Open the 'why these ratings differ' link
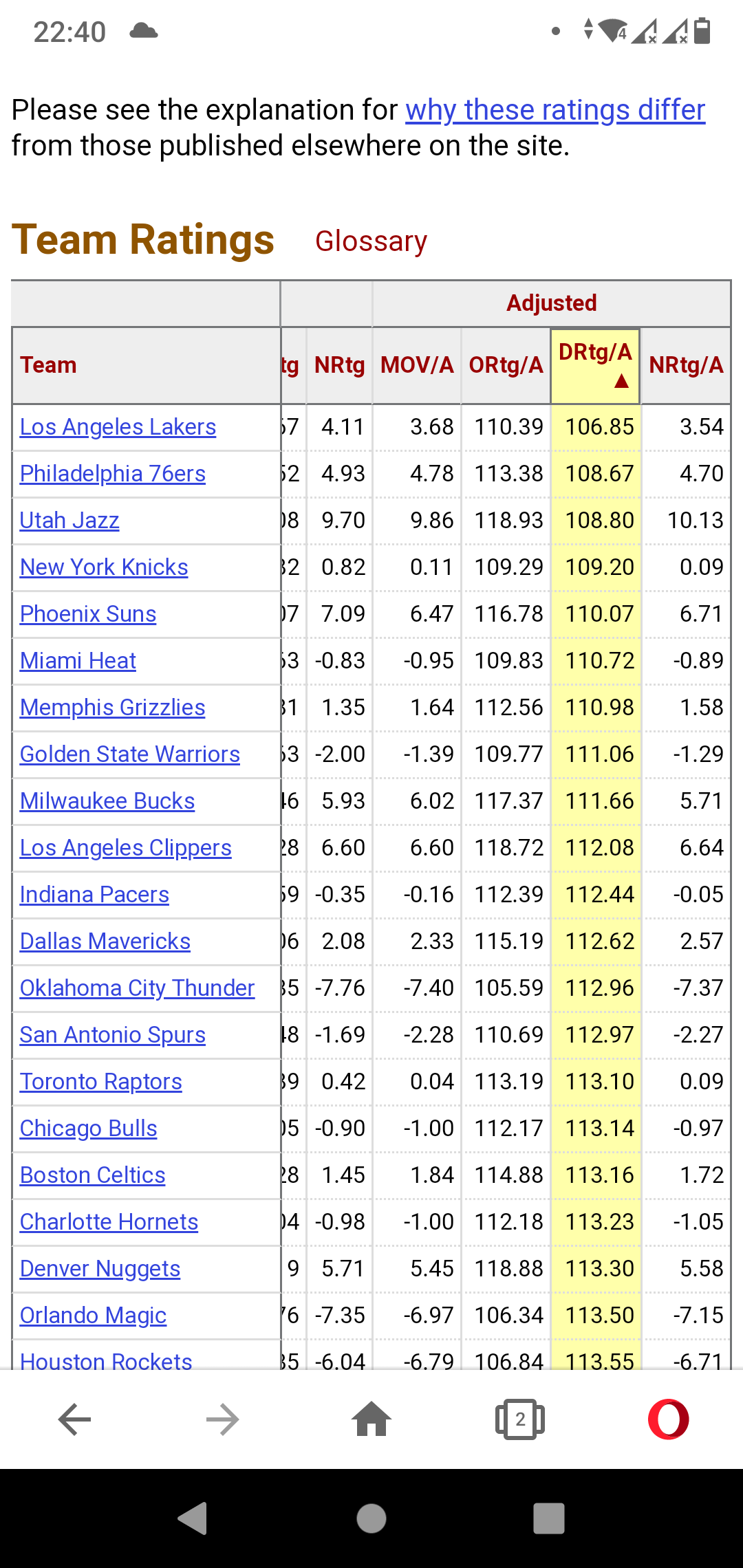 click(x=555, y=110)
